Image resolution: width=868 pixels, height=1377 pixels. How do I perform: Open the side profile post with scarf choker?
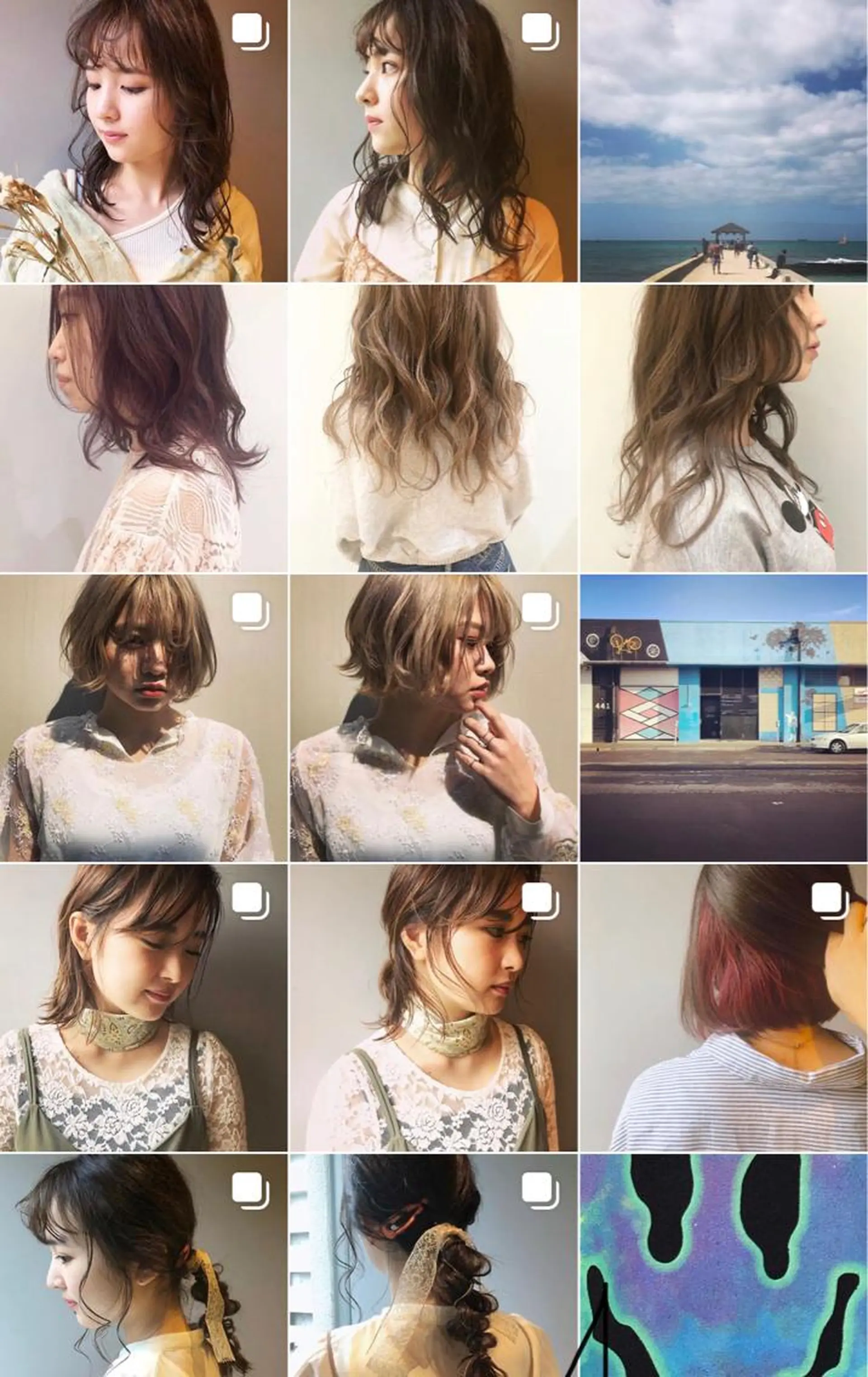pos(434,1008)
